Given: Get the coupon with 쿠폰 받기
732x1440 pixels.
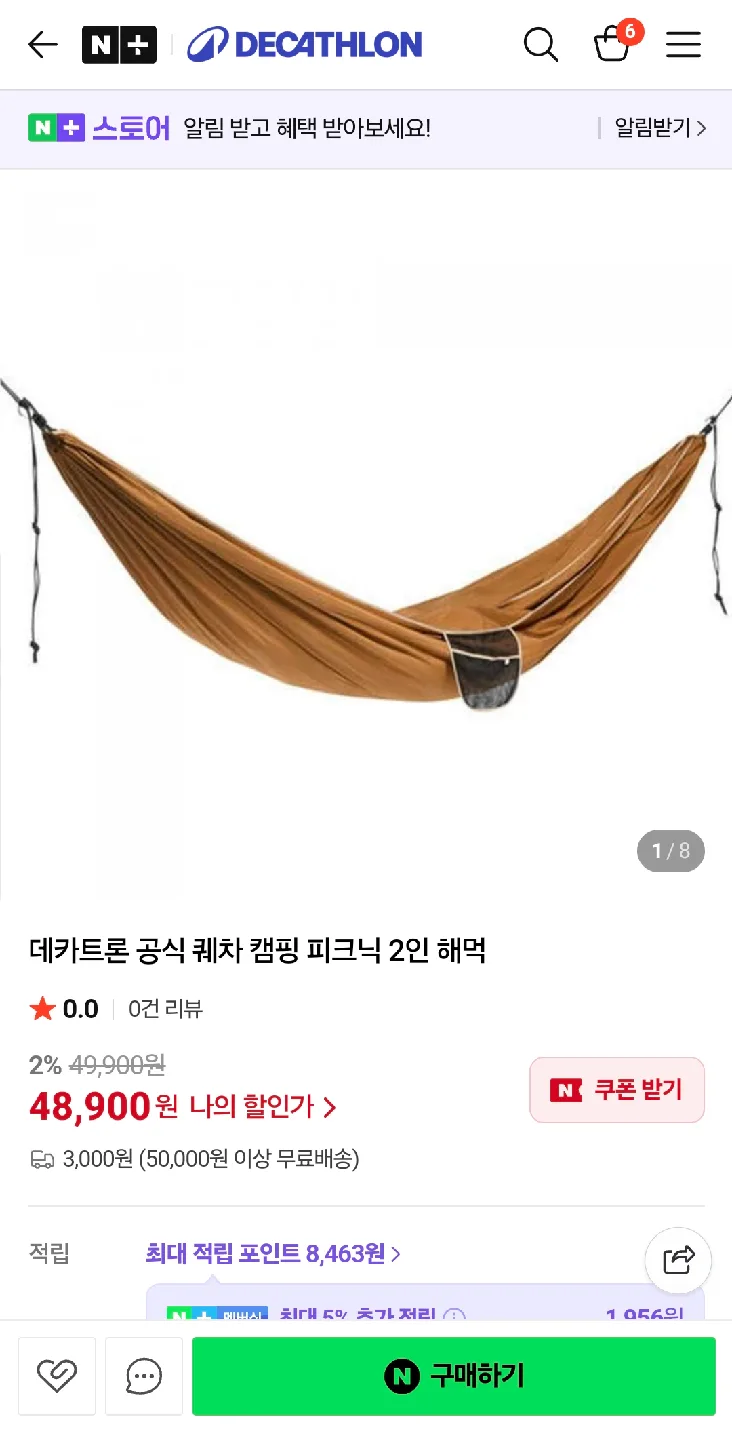Looking at the screenshot, I should (x=617, y=1090).
